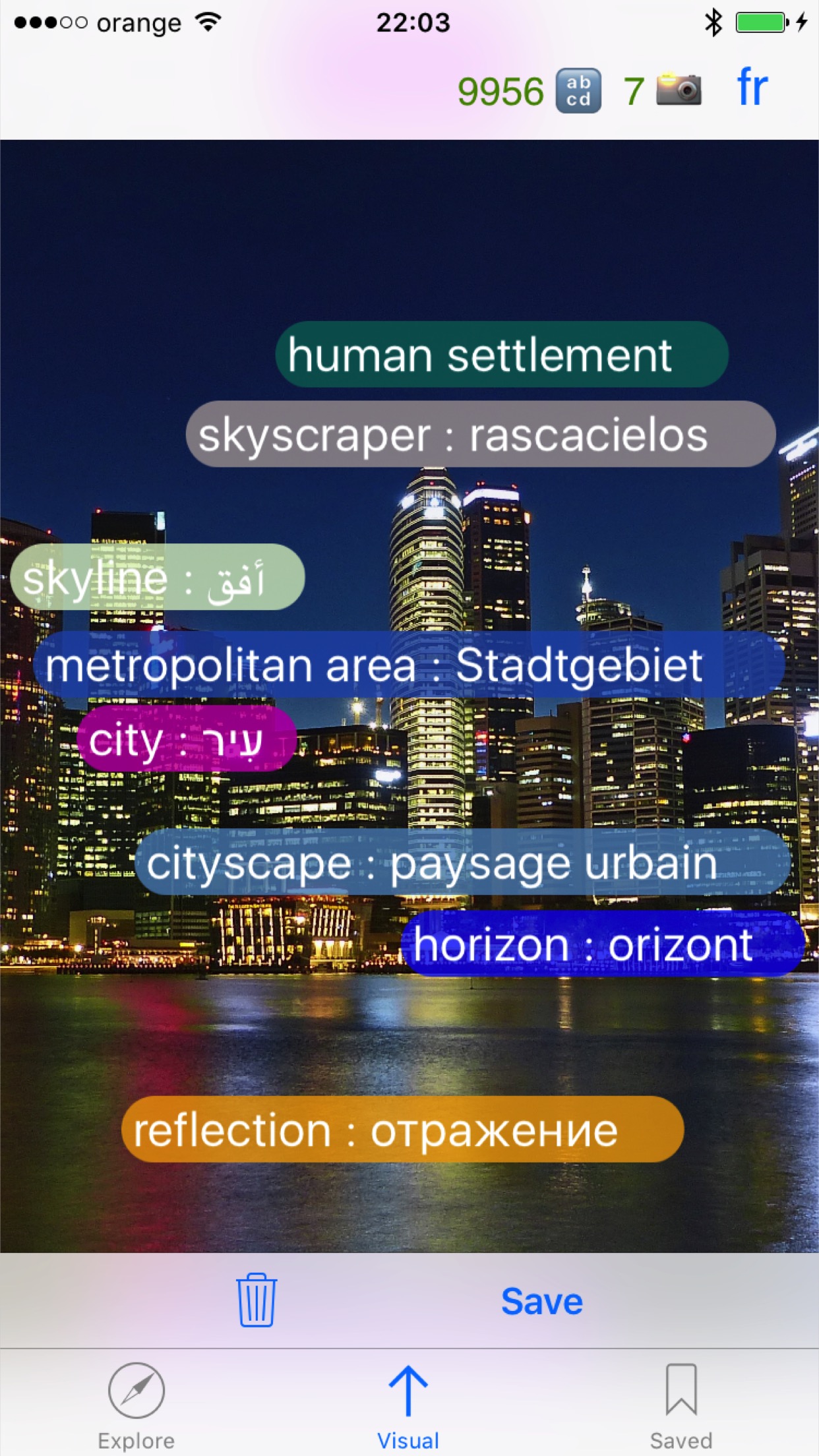Open the camera icon
Screen dimensions: 819x1456
(679, 90)
